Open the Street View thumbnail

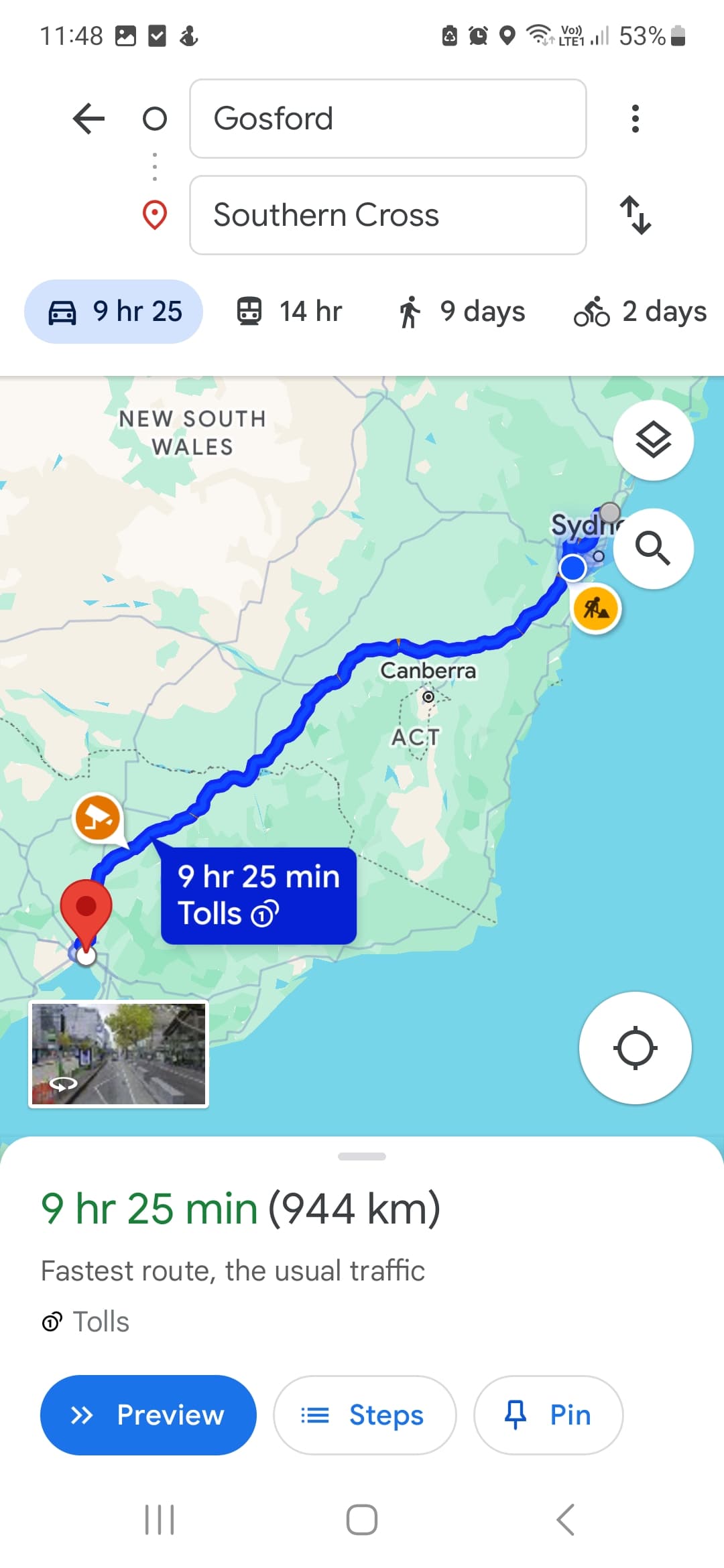[x=119, y=1054]
